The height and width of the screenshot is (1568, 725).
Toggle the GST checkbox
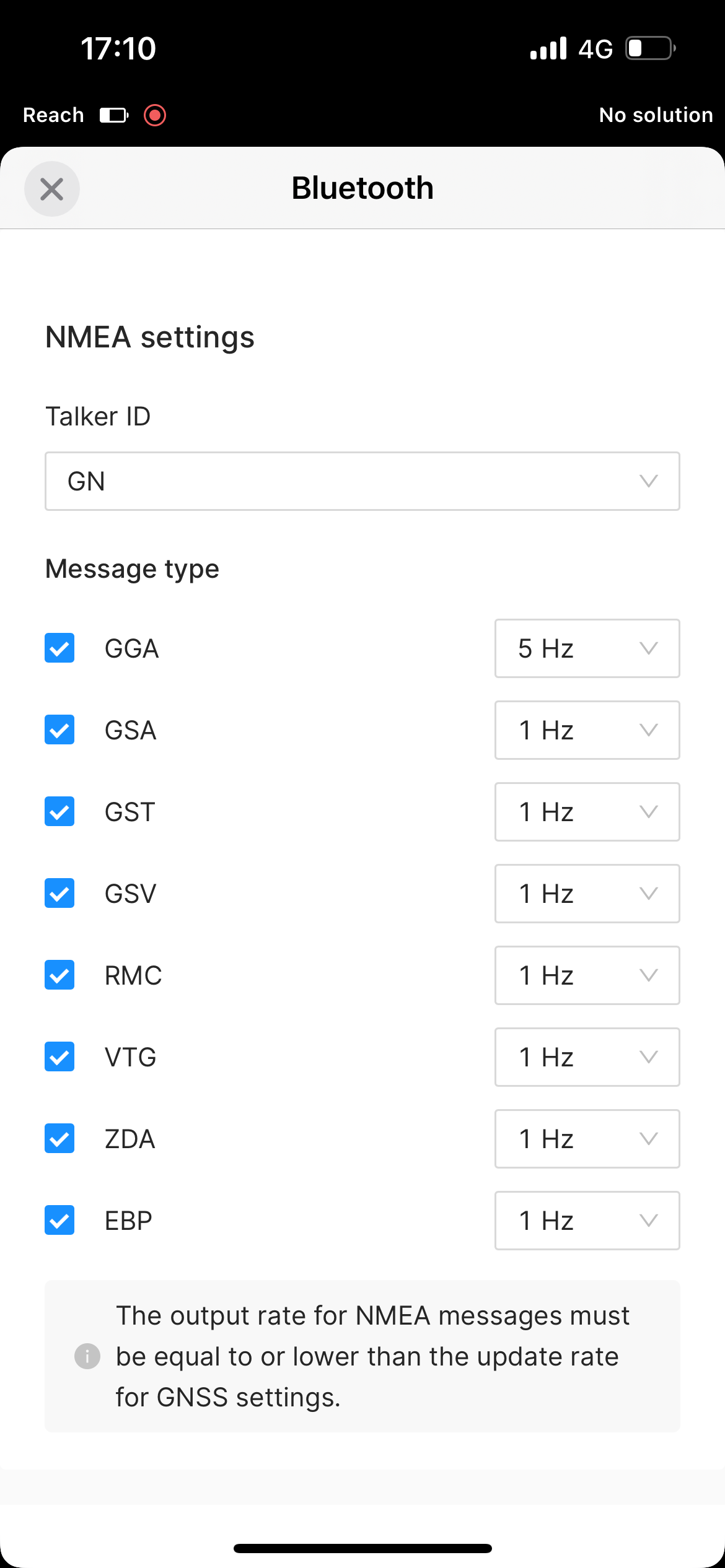click(59, 812)
